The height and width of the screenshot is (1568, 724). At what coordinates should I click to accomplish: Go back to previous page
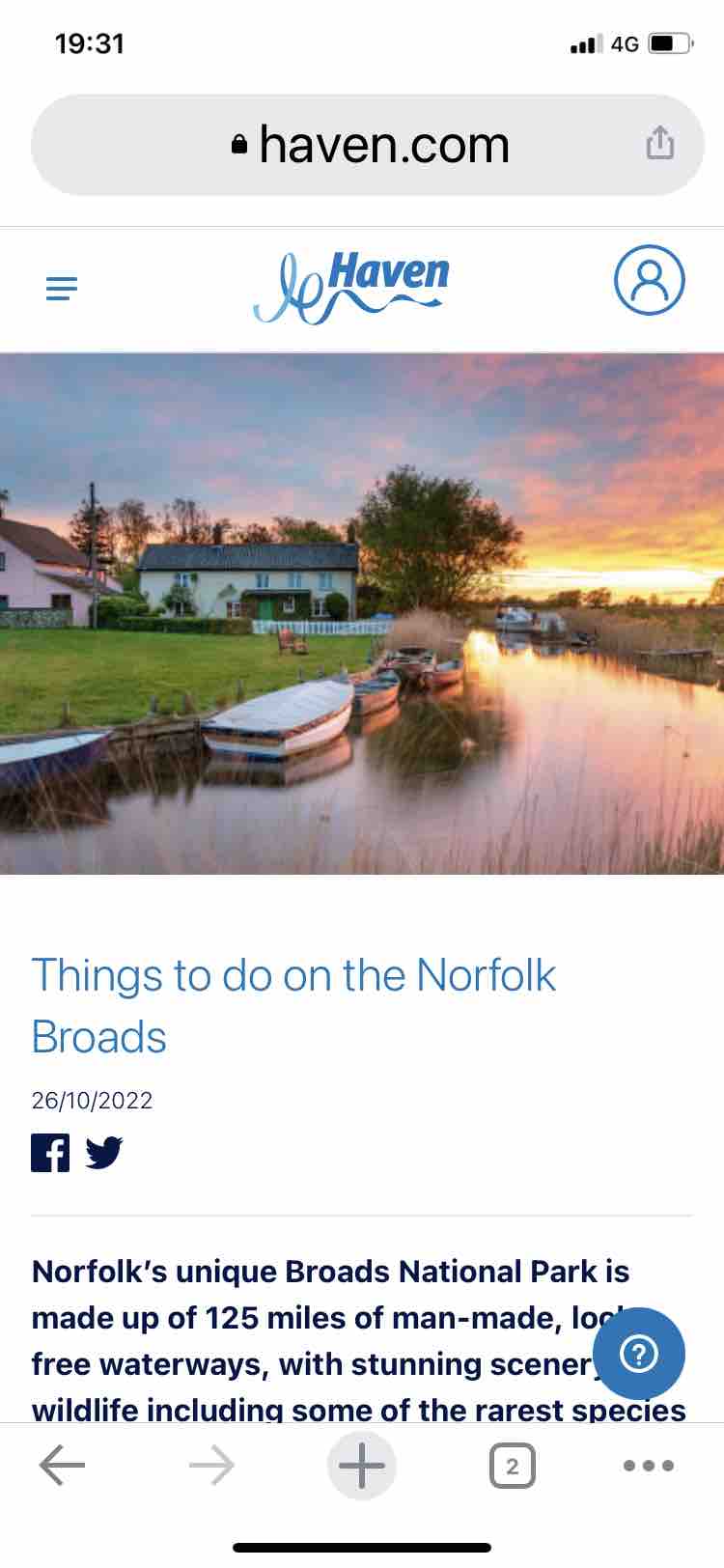(63, 1466)
